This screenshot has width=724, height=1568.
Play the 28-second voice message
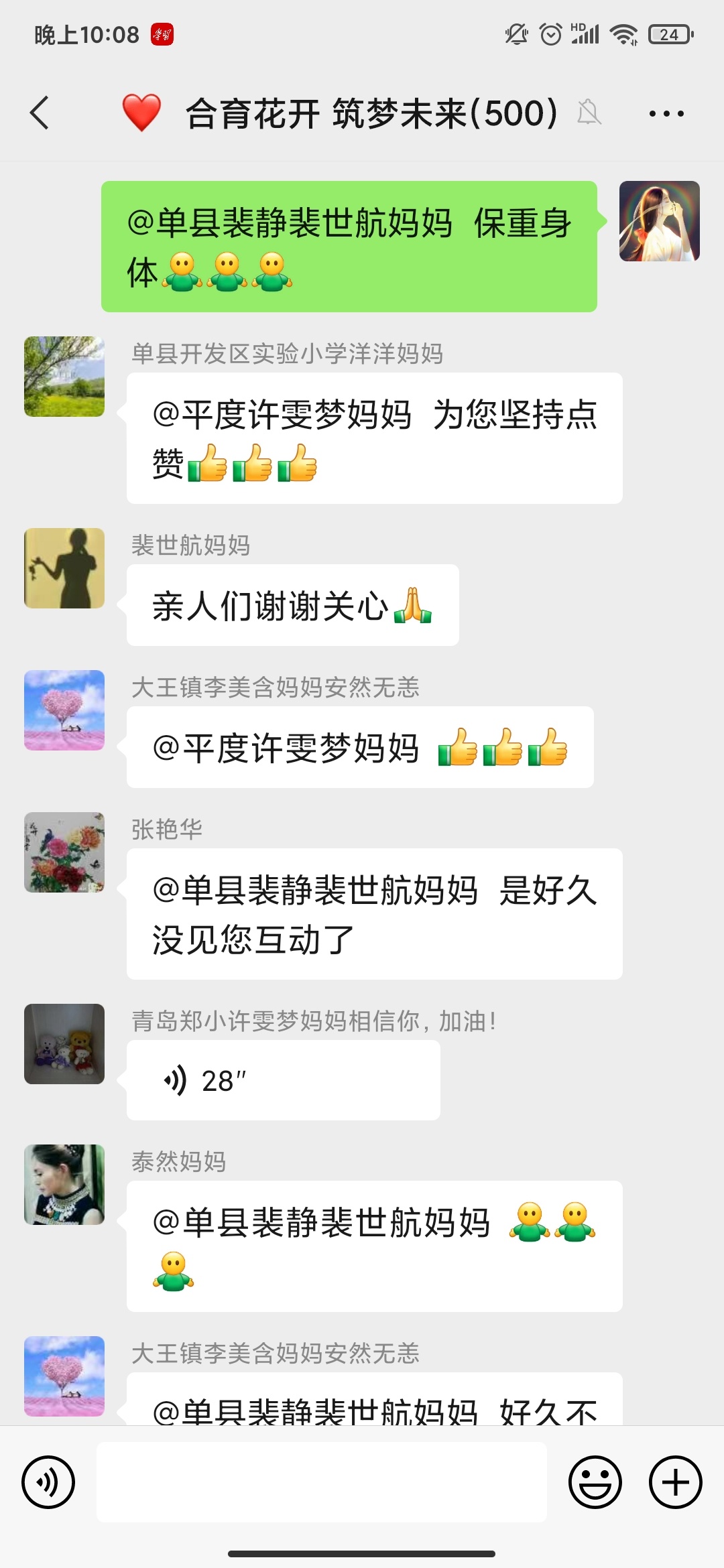click(x=282, y=1077)
